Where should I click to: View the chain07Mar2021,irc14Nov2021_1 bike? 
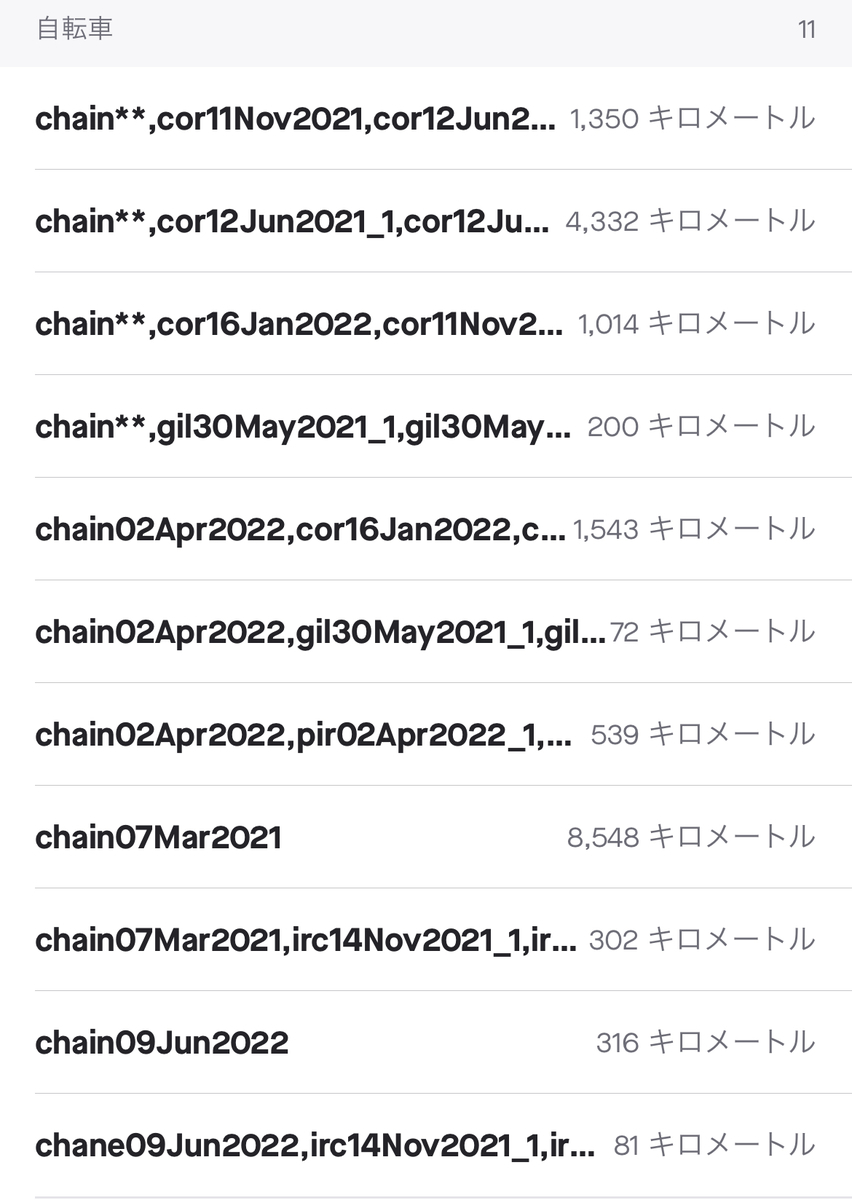tap(425, 940)
